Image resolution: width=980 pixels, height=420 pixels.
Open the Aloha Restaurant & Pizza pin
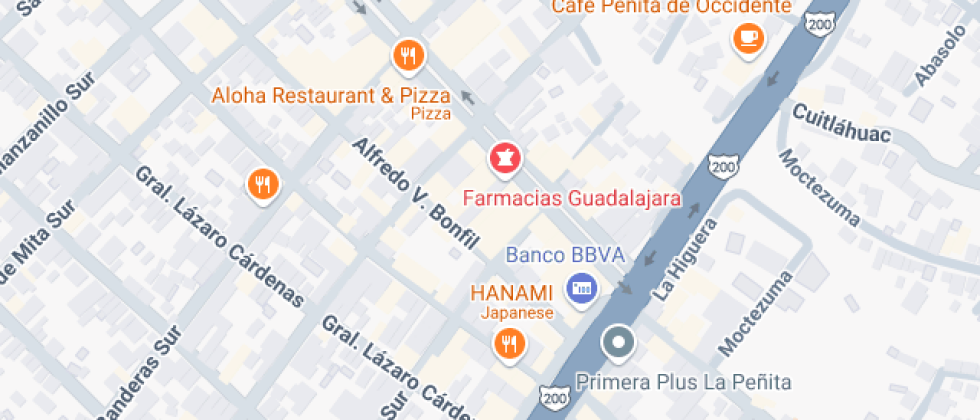coord(408,56)
